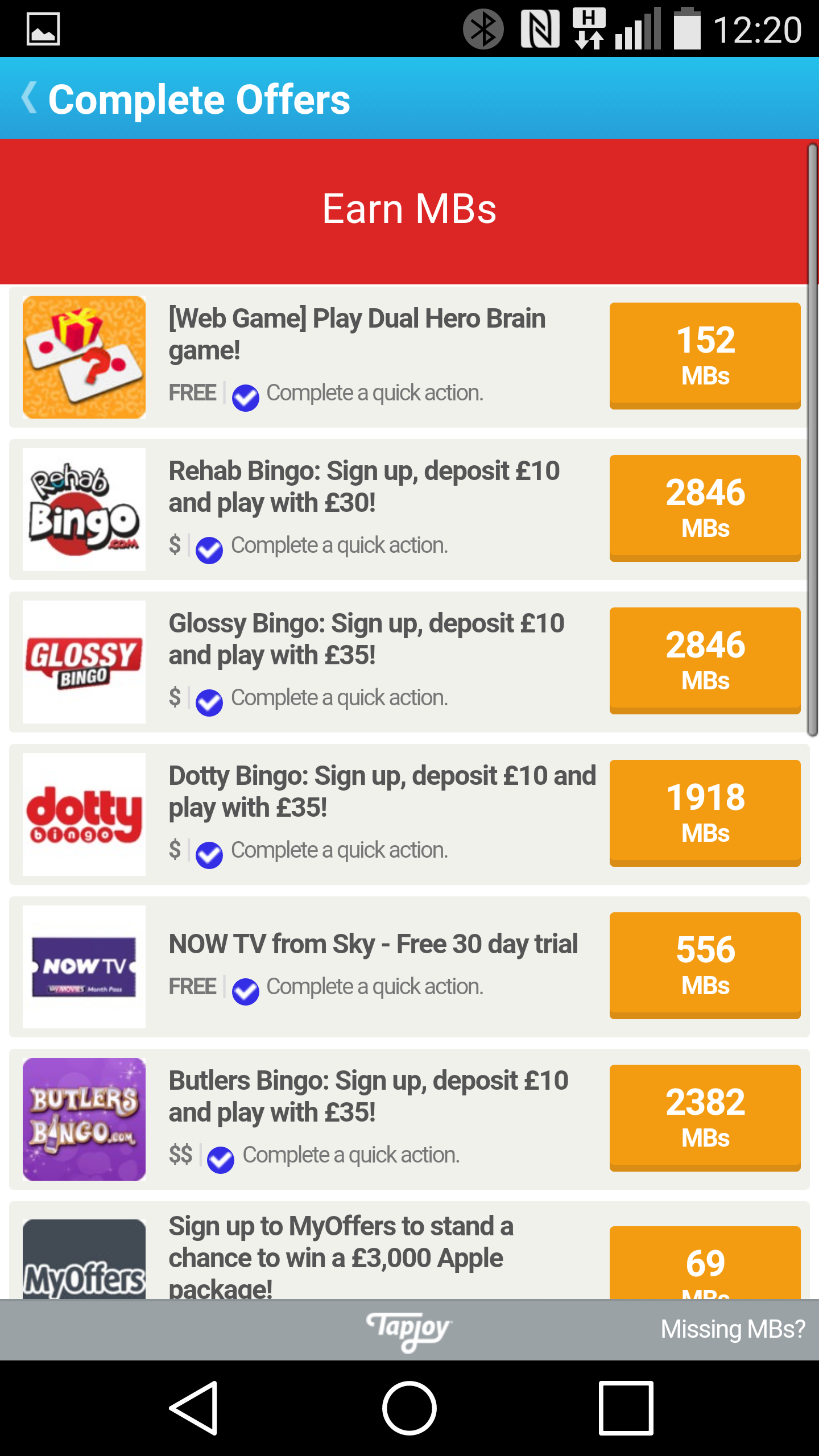The height and width of the screenshot is (1456, 819).
Task: Claim the 1918 MBs reward
Action: click(x=705, y=813)
